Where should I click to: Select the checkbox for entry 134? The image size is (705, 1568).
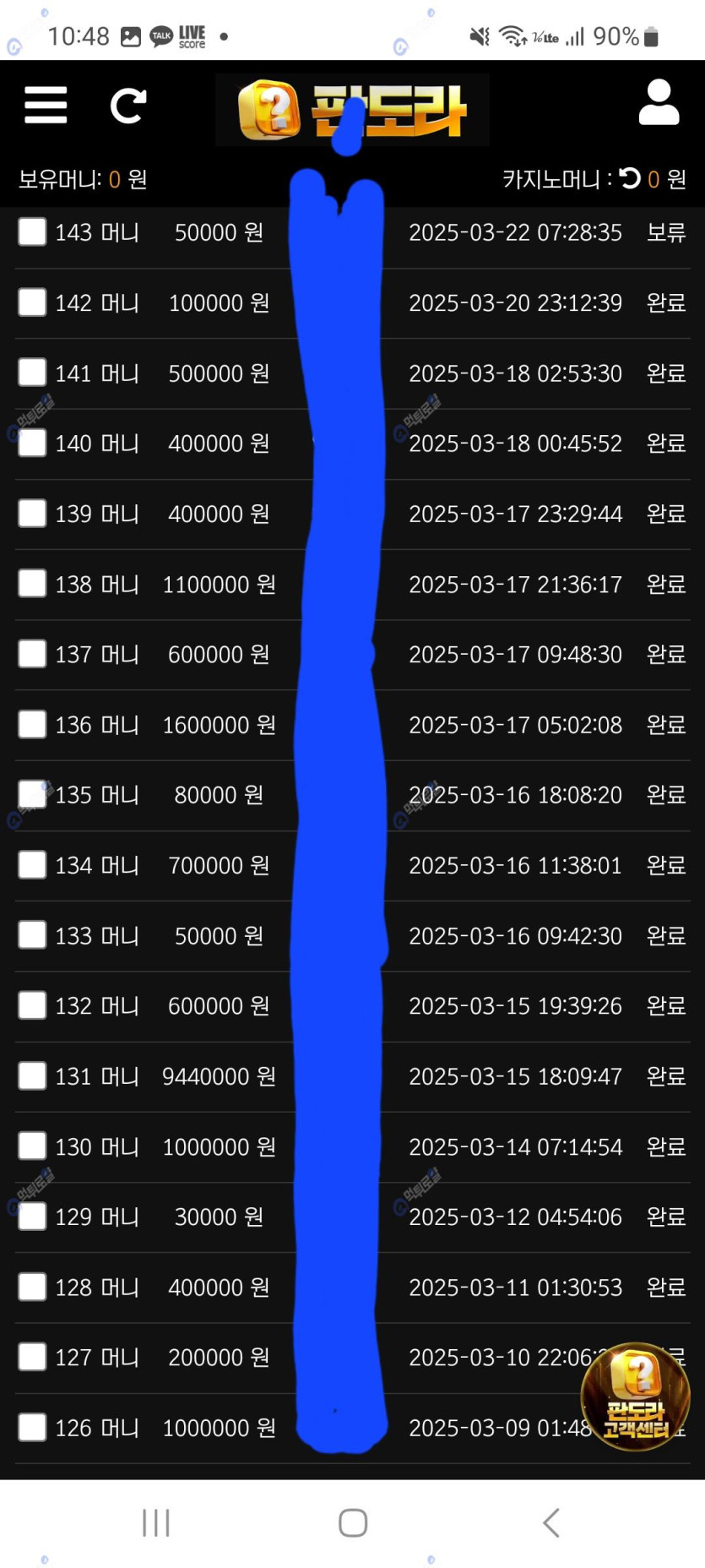32,864
